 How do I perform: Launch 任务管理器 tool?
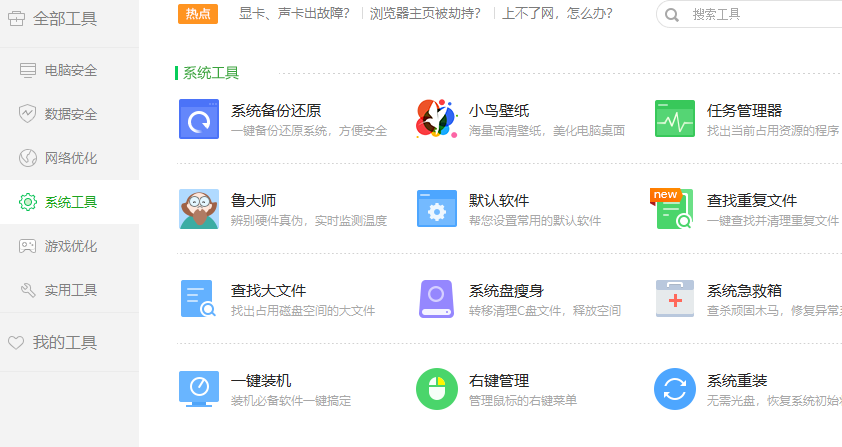pyautogui.click(x=744, y=111)
